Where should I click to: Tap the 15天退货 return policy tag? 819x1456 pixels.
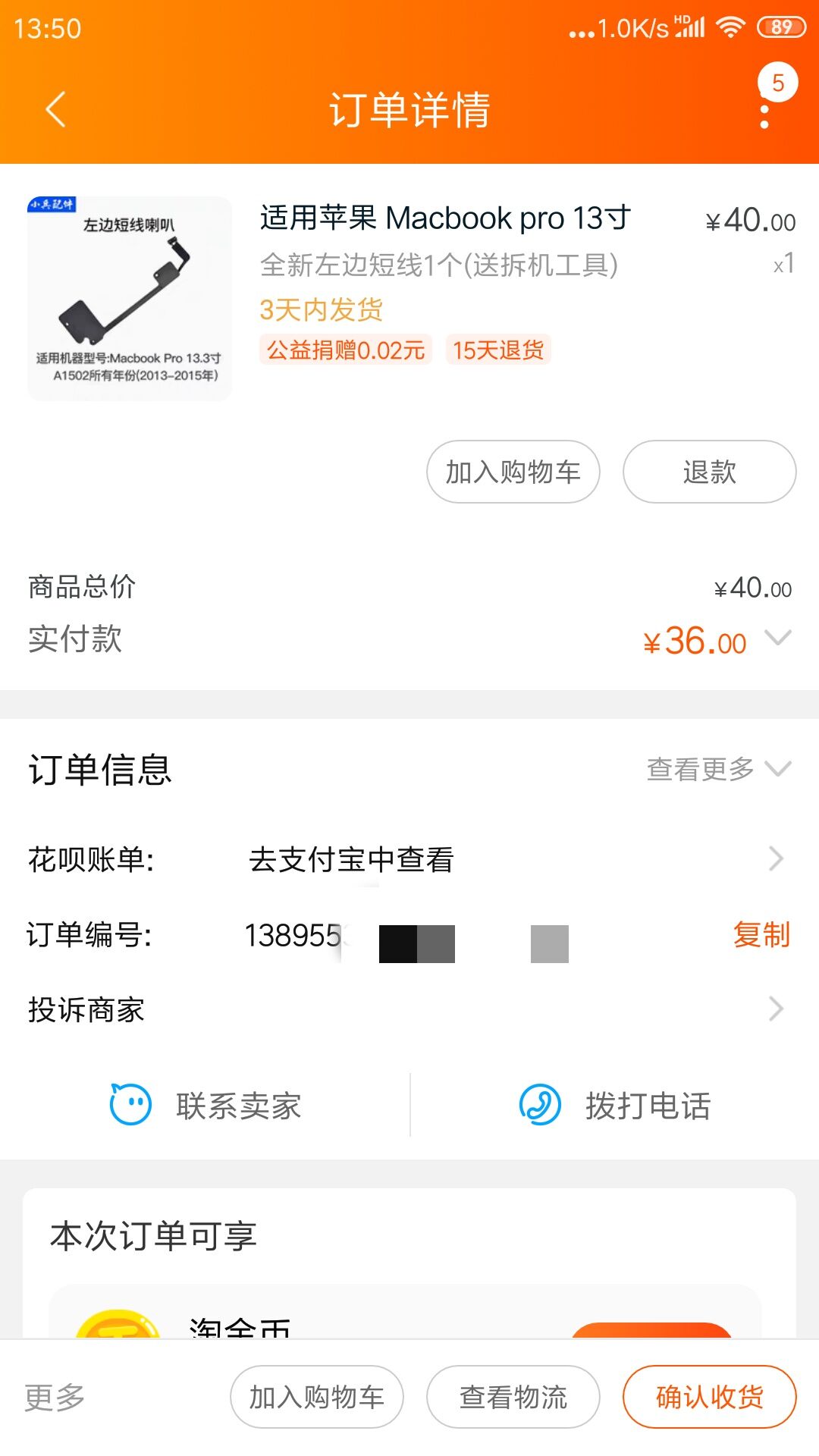tap(498, 350)
